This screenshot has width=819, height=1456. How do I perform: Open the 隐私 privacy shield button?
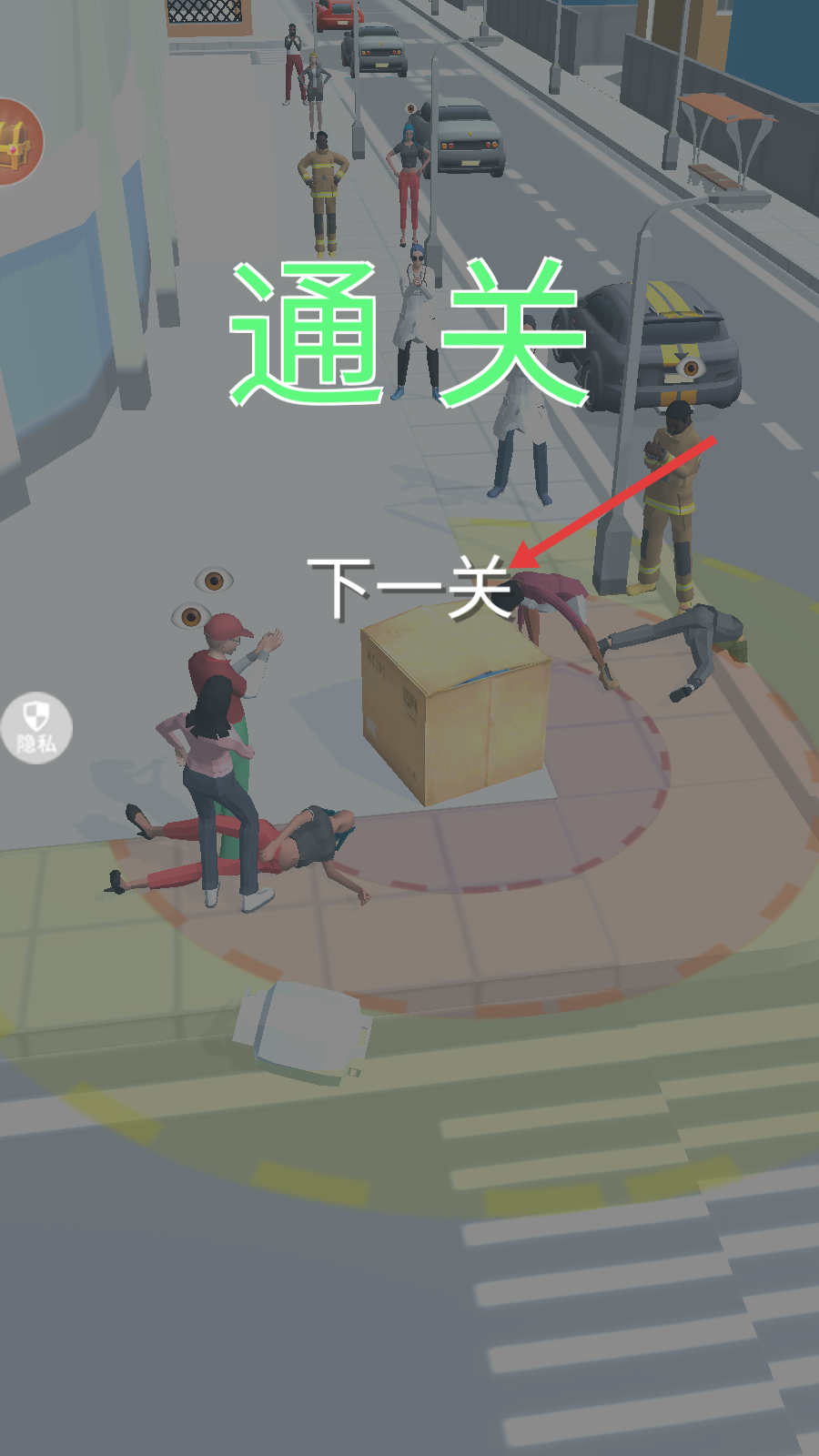click(x=36, y=728)
